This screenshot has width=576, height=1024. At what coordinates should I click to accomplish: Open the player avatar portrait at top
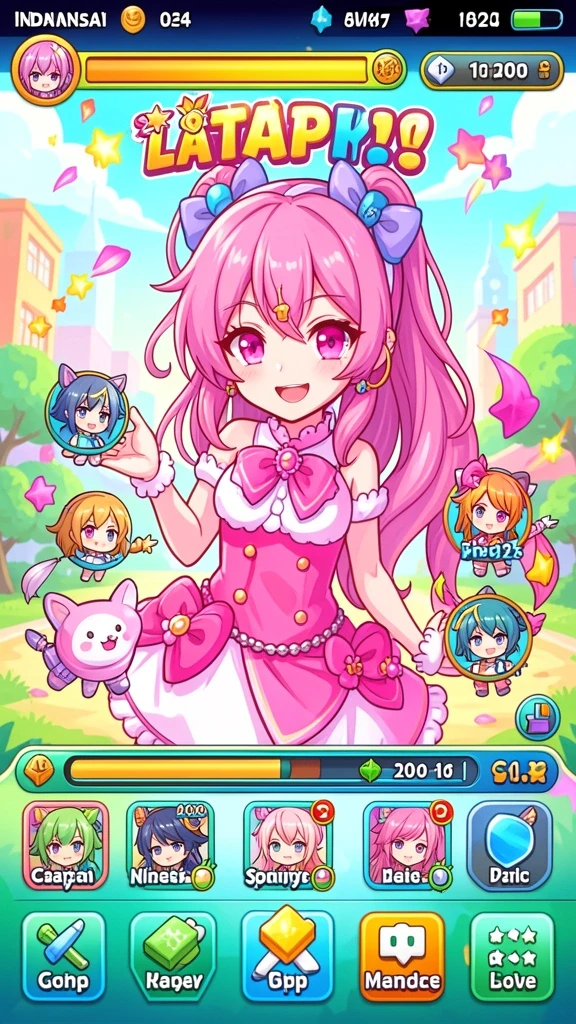(46, 69)
